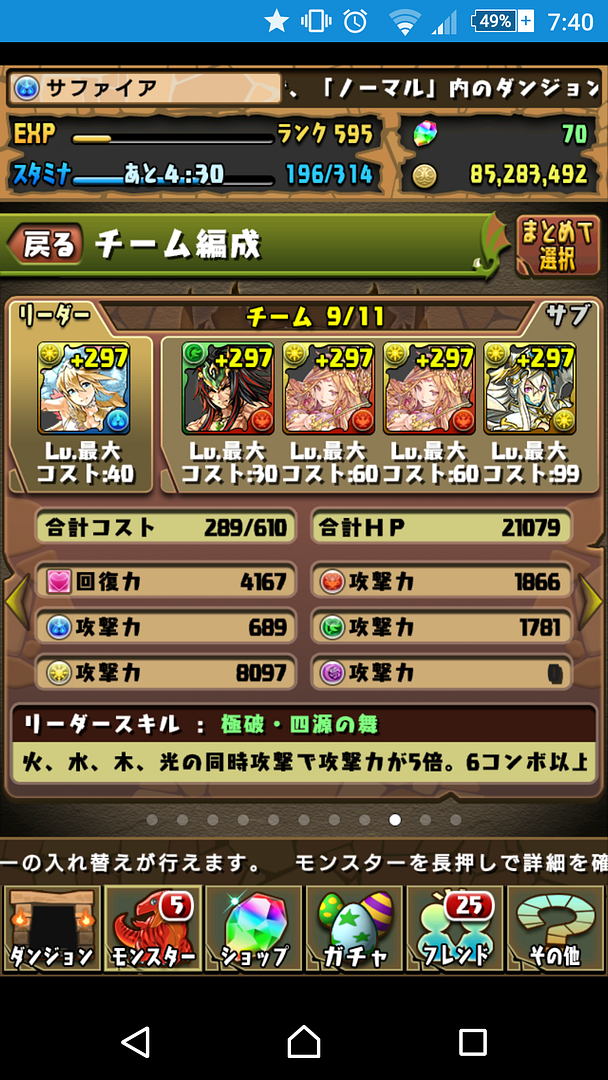Tap the Android back button
Image resolution: width=608 pixels, height=1080 pixels.
[x=135, y=1042]
